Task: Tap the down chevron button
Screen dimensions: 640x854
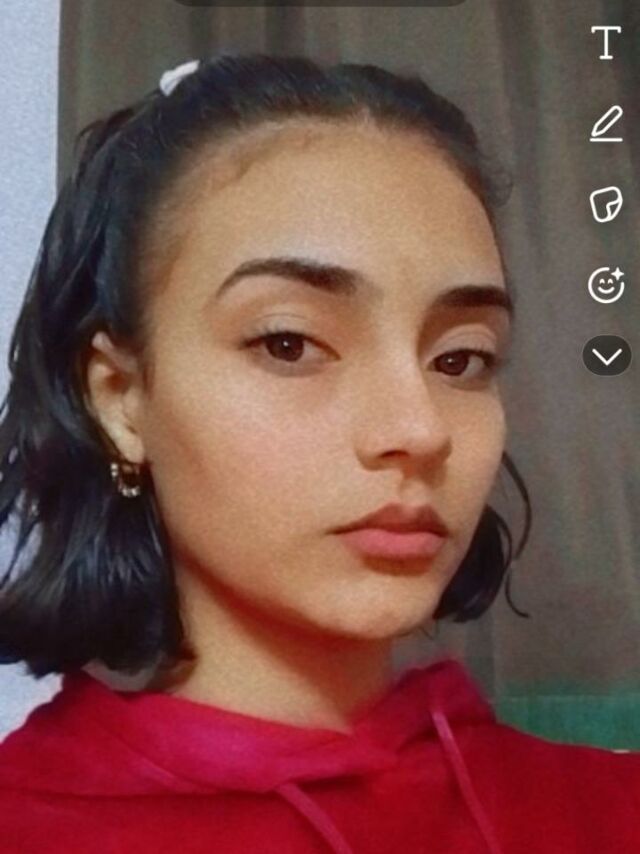Action: (x=607, y=356)
